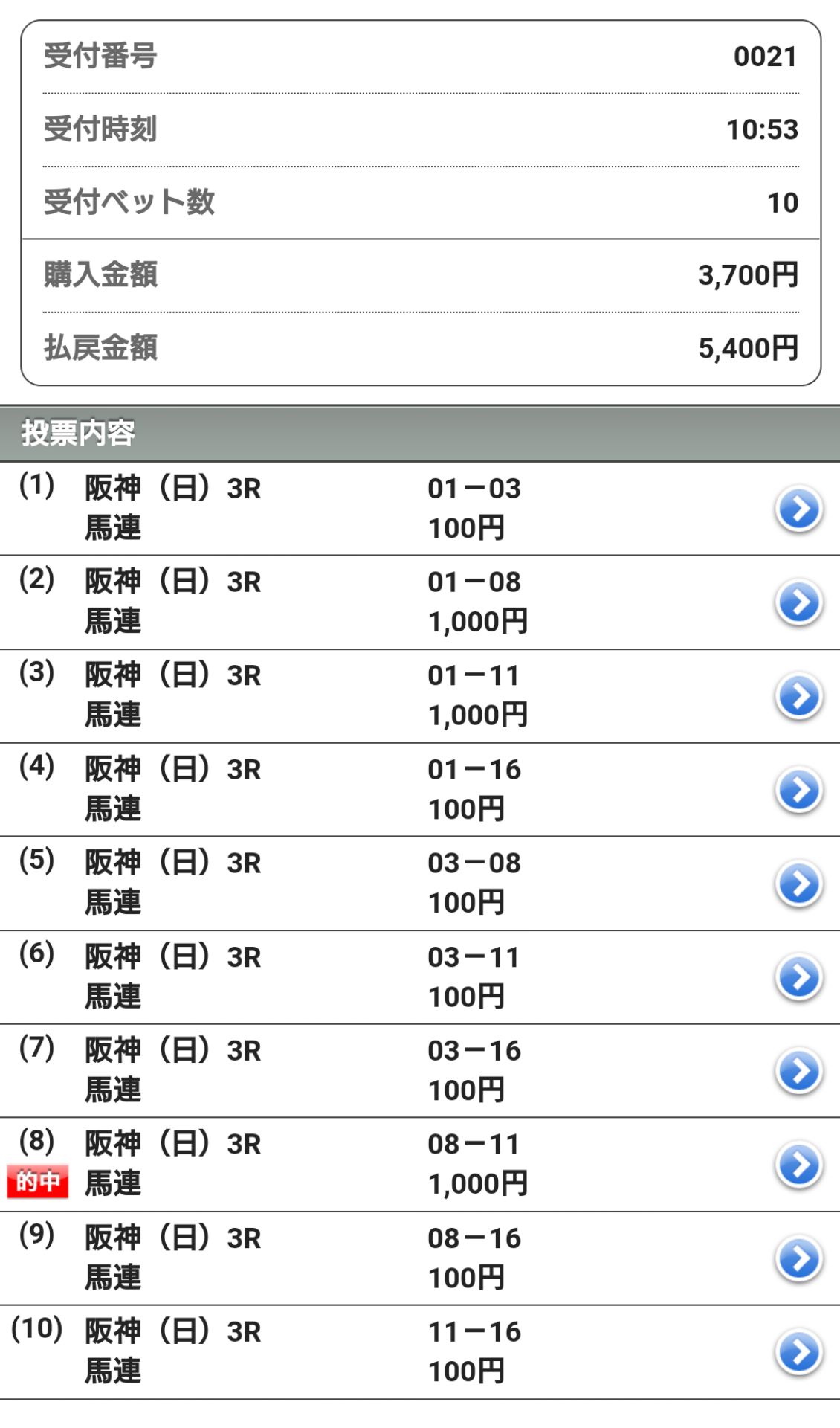Open bet 9 with combination 08-16
Image resolution: width=840 pixels, height=1428 pixels.
(x=798, y=1258)
